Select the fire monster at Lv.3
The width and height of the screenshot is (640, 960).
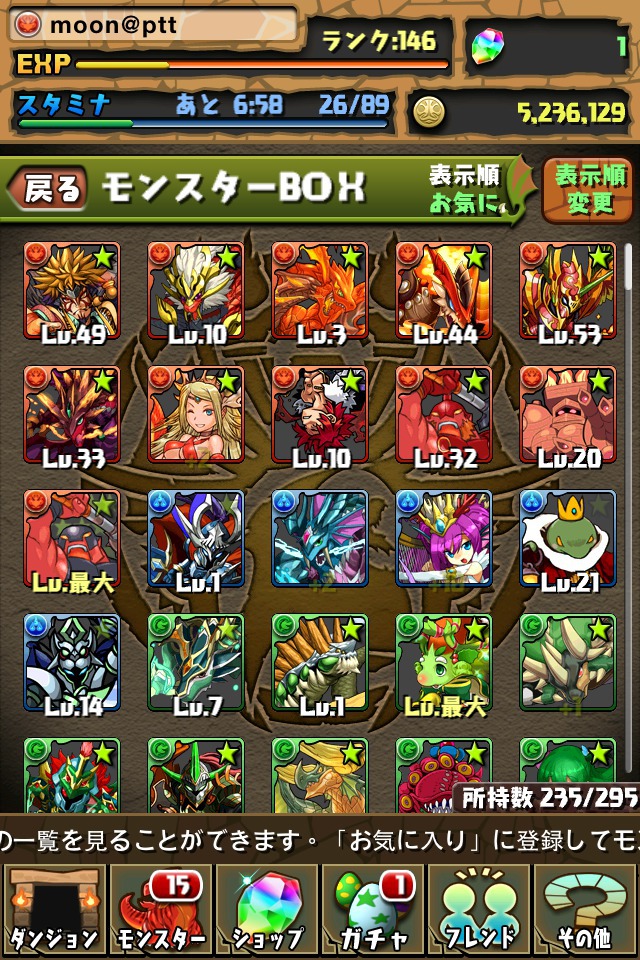coord(320,291)
